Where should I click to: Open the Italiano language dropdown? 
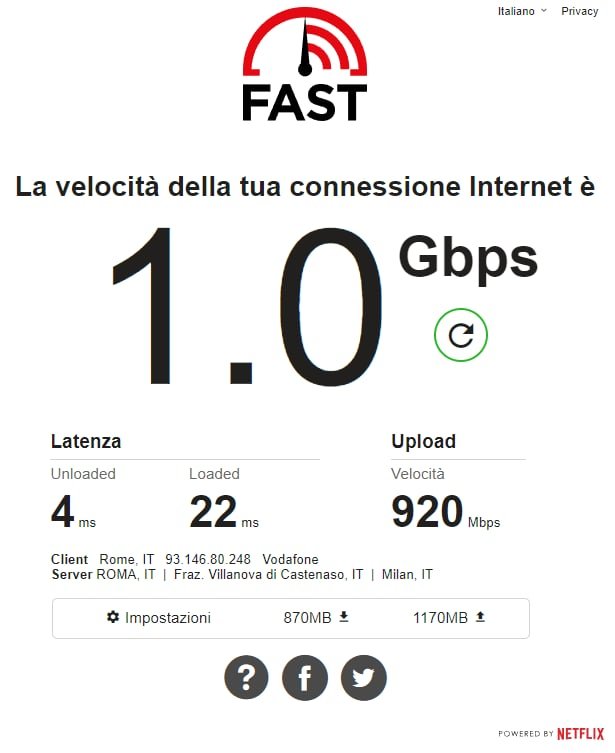tap(522, 11)
